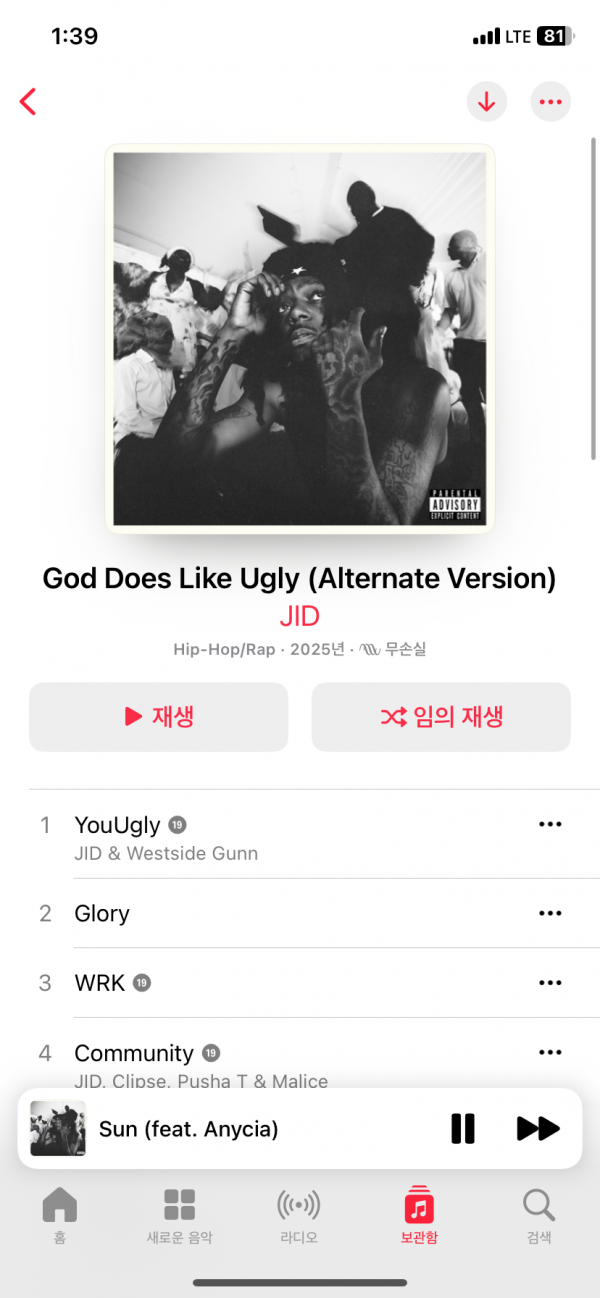600x1298 pixels.
Task: Switch to the 검색 tab
Action: click(539, 1215)
